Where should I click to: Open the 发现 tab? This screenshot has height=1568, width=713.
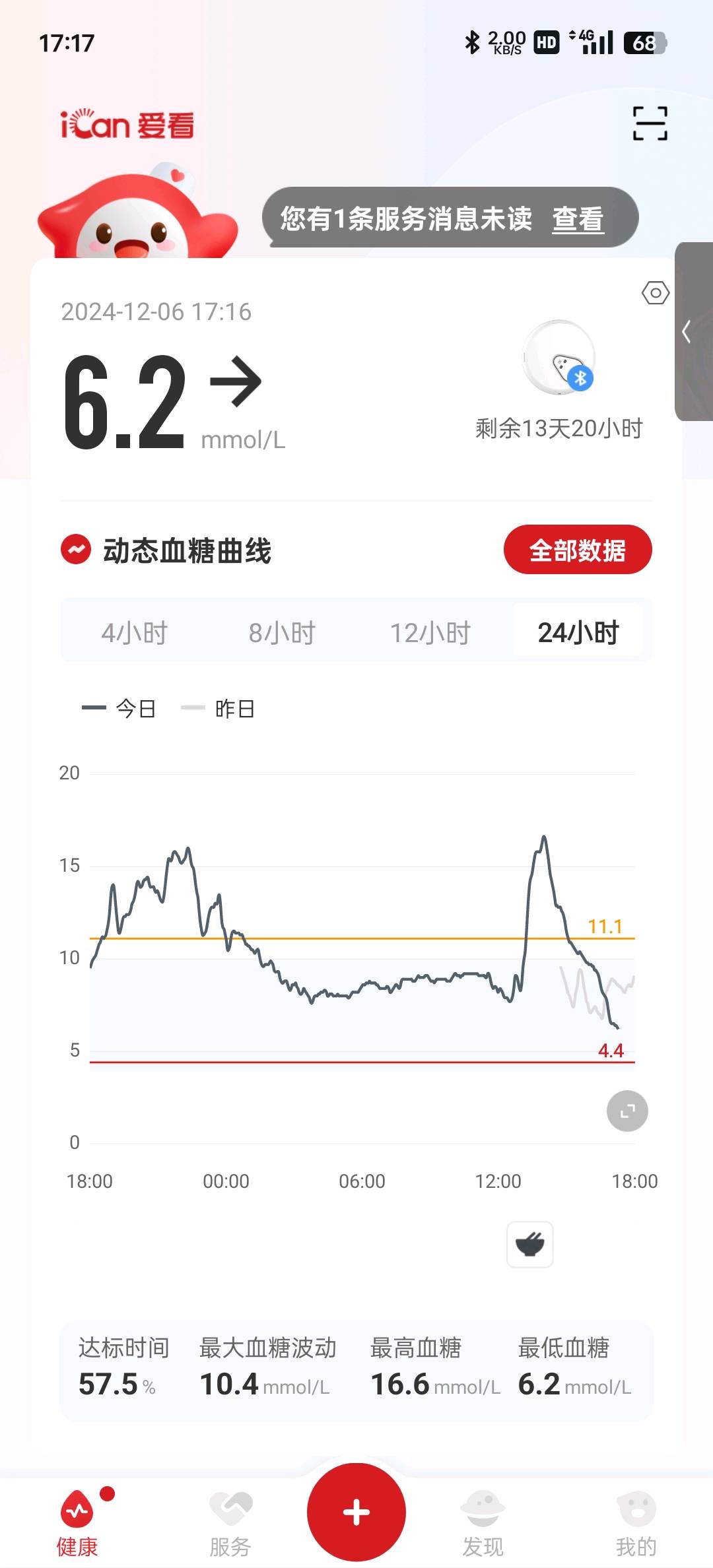[483, 1519]
